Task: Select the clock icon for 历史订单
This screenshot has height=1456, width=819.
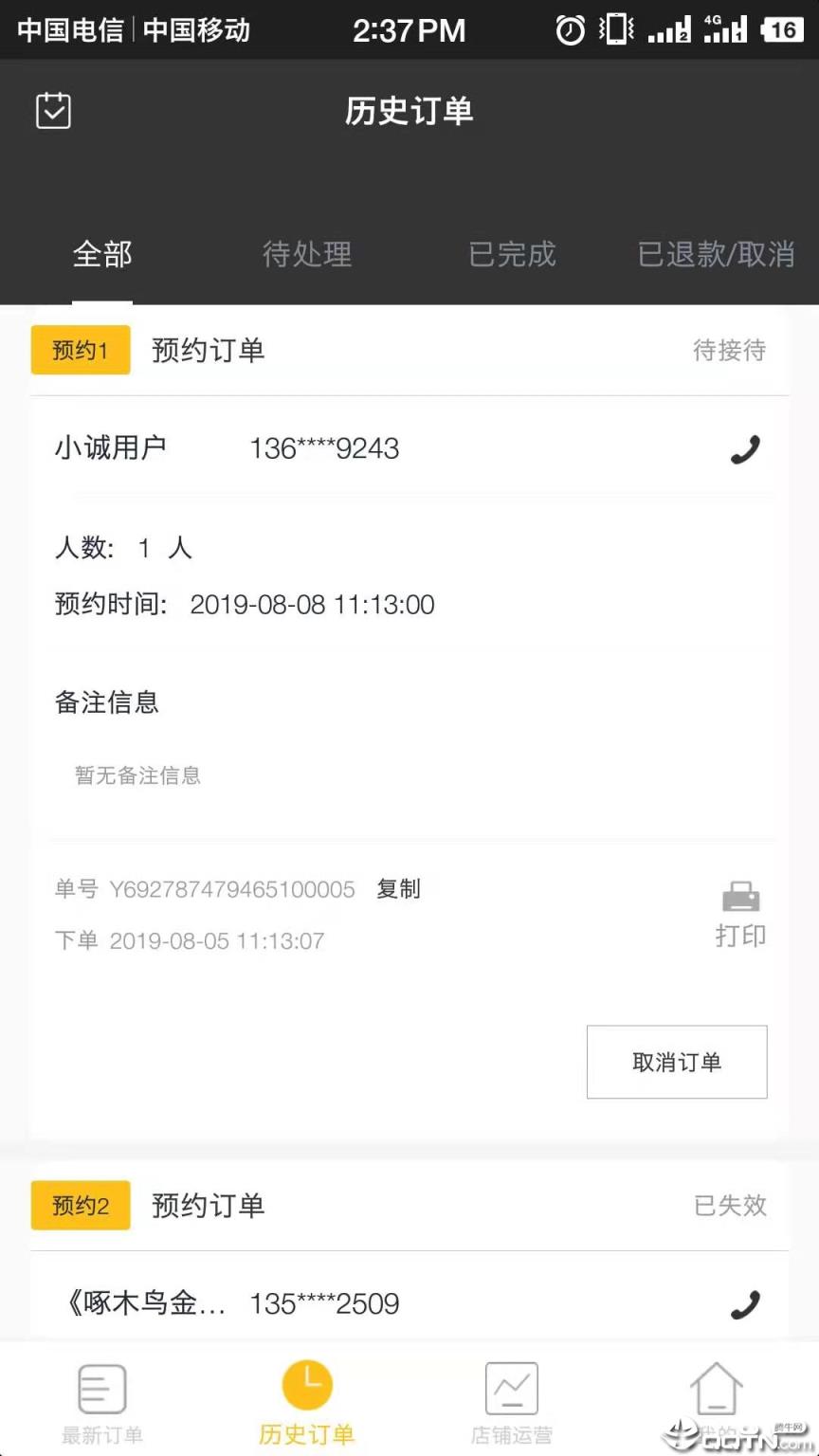Action: 306,1385
